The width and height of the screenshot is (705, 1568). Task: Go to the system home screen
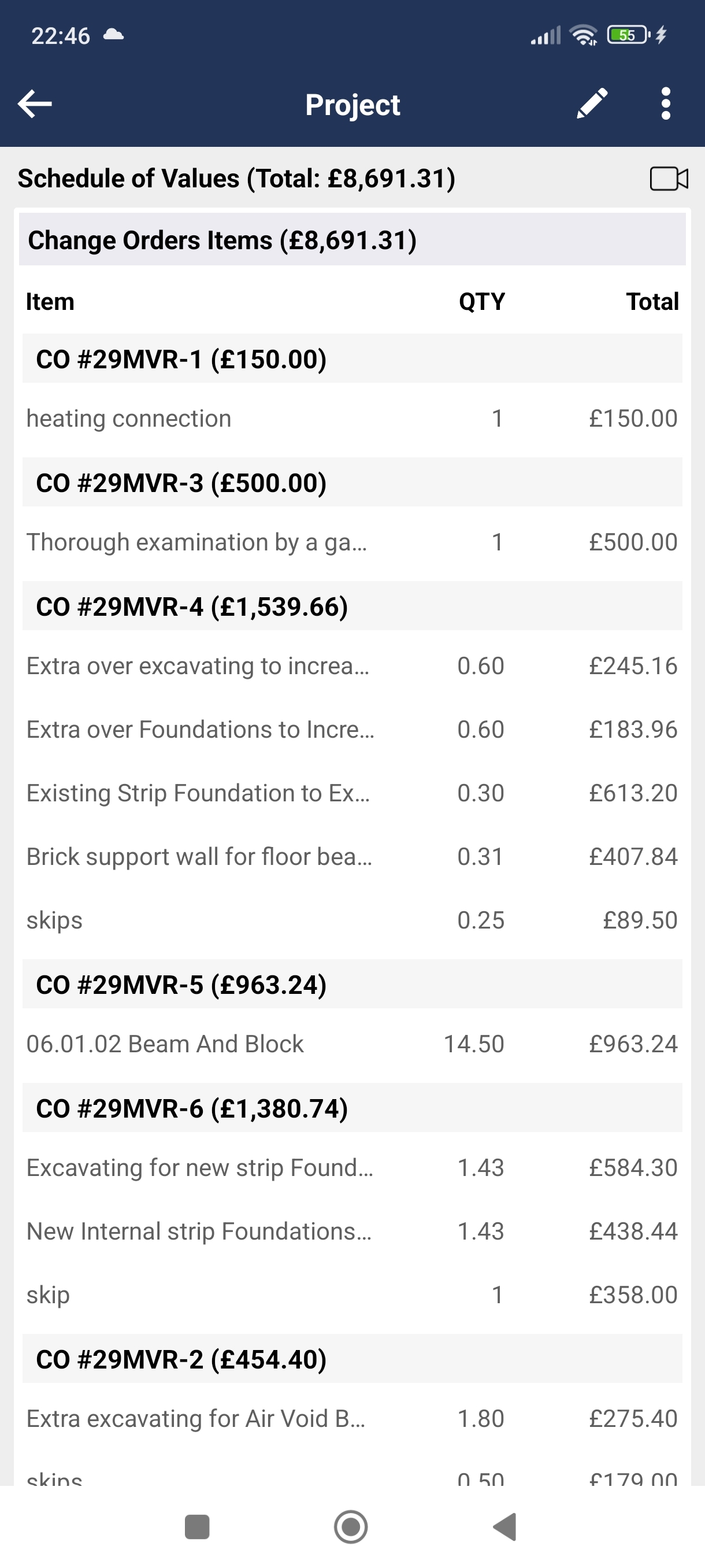351,1526
